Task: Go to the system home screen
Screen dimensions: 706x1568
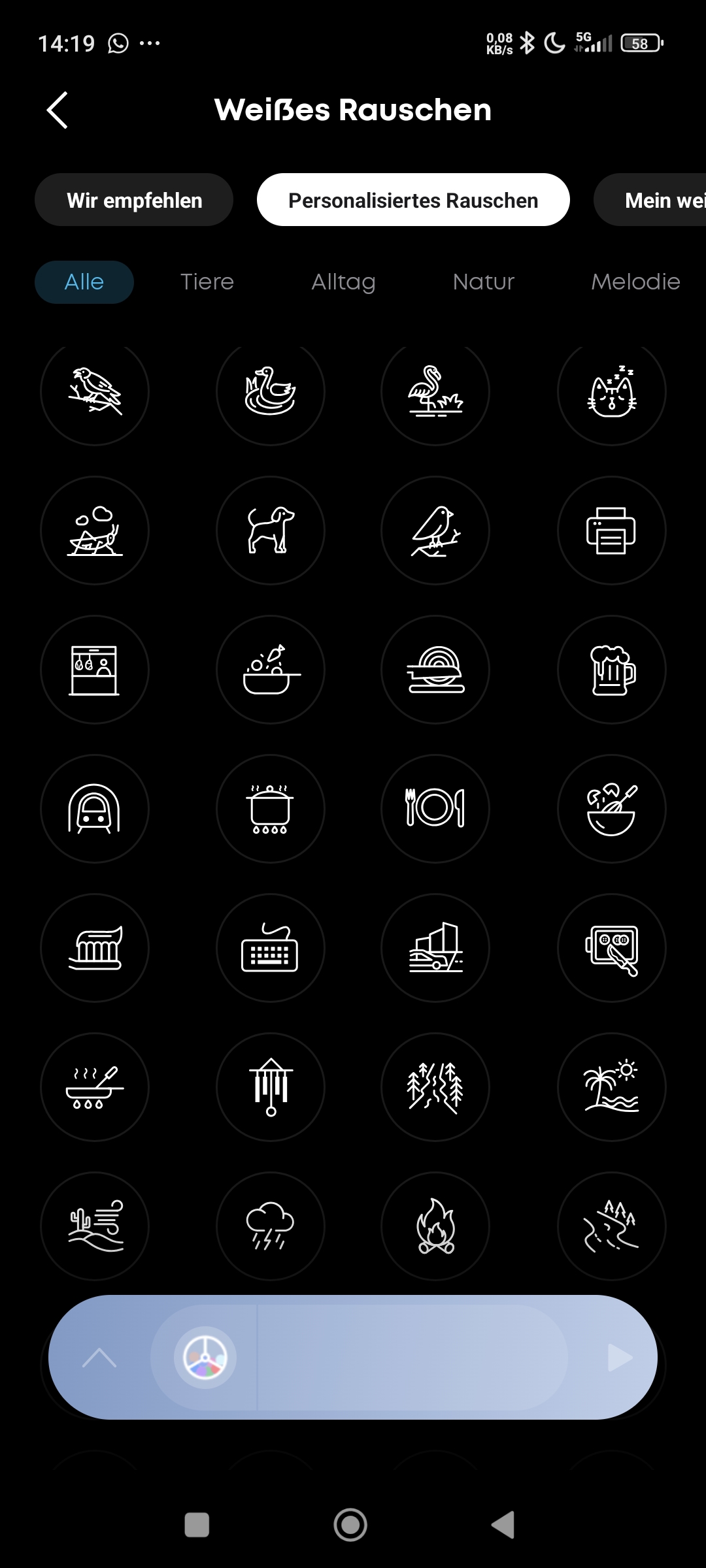Action: (x=351, y=1525)
